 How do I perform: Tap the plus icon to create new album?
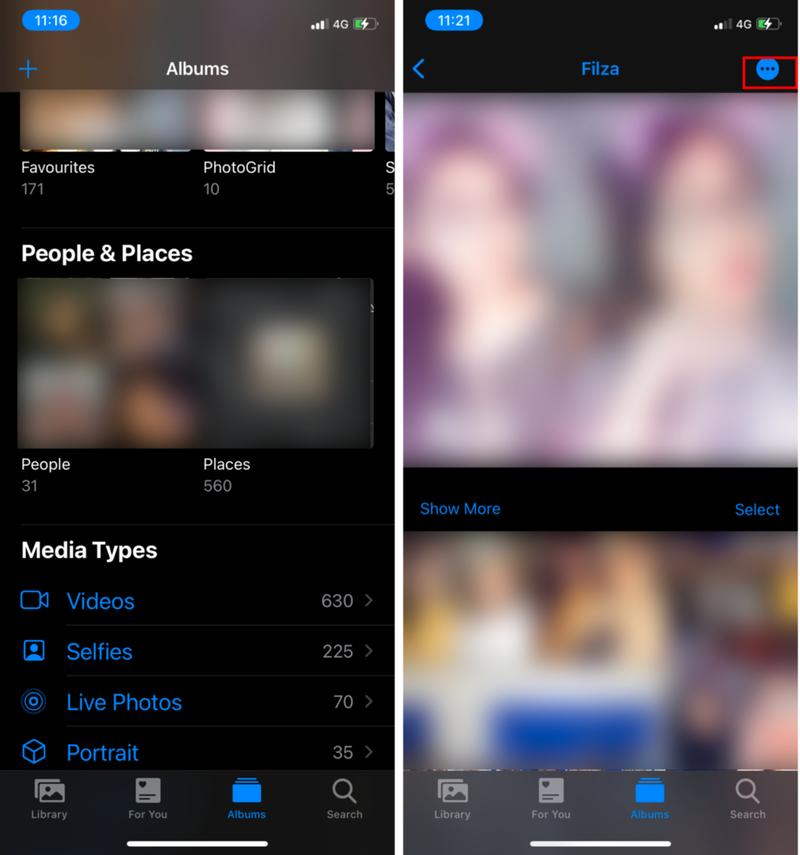(x=28, y=68)
